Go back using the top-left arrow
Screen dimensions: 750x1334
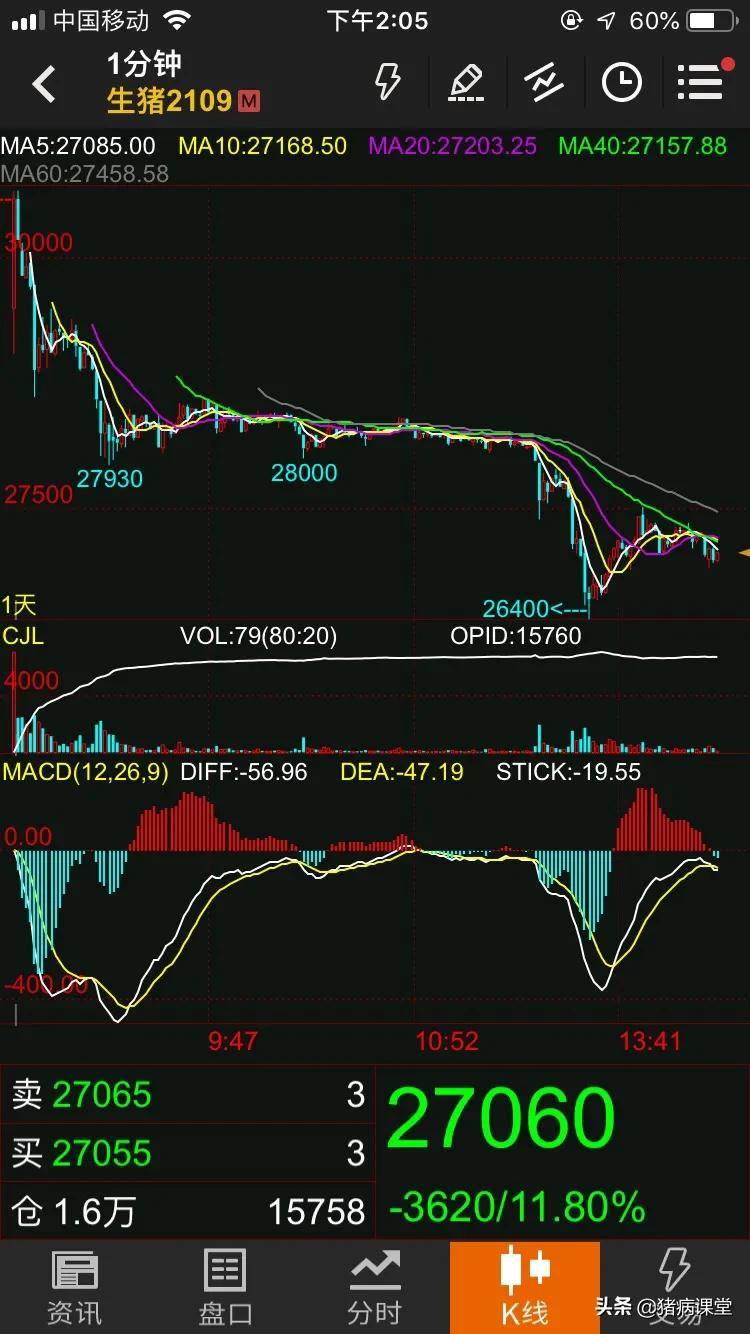[44, 85]
